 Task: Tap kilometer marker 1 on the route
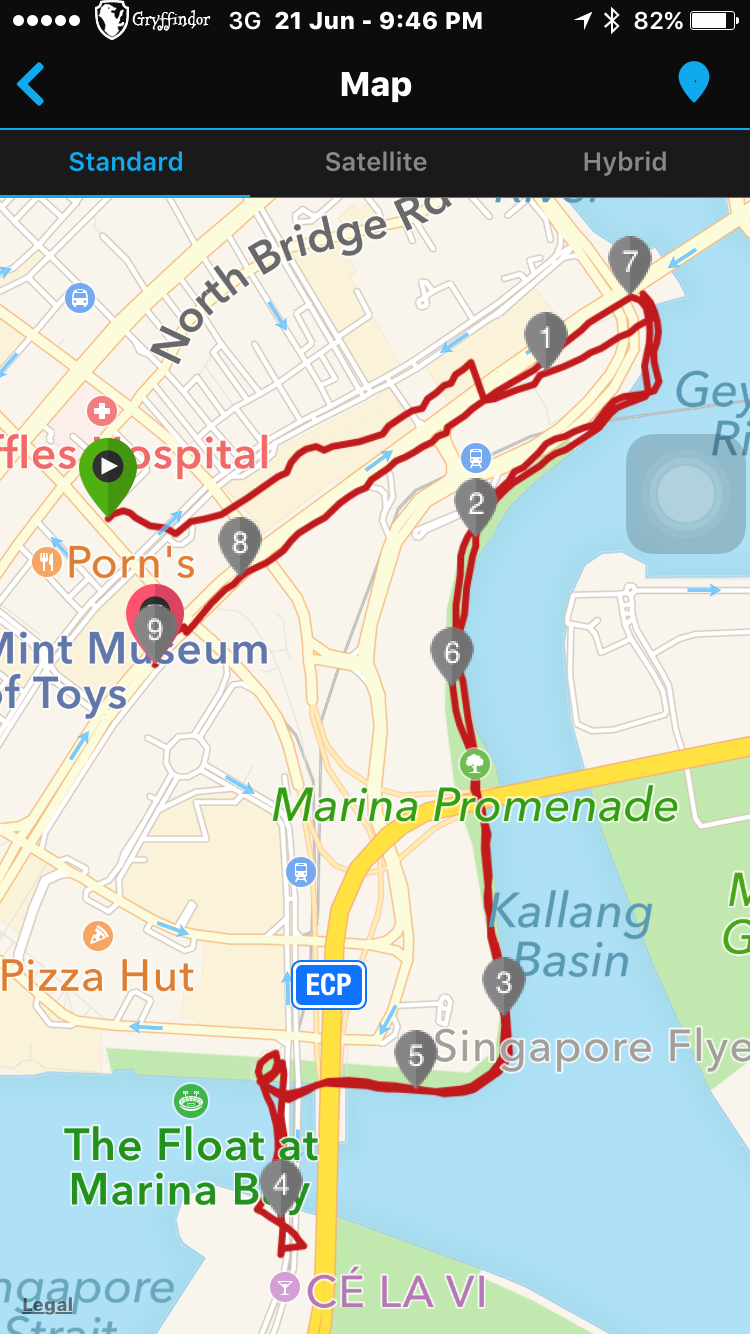pyautogui.click(x=545, y=337)
